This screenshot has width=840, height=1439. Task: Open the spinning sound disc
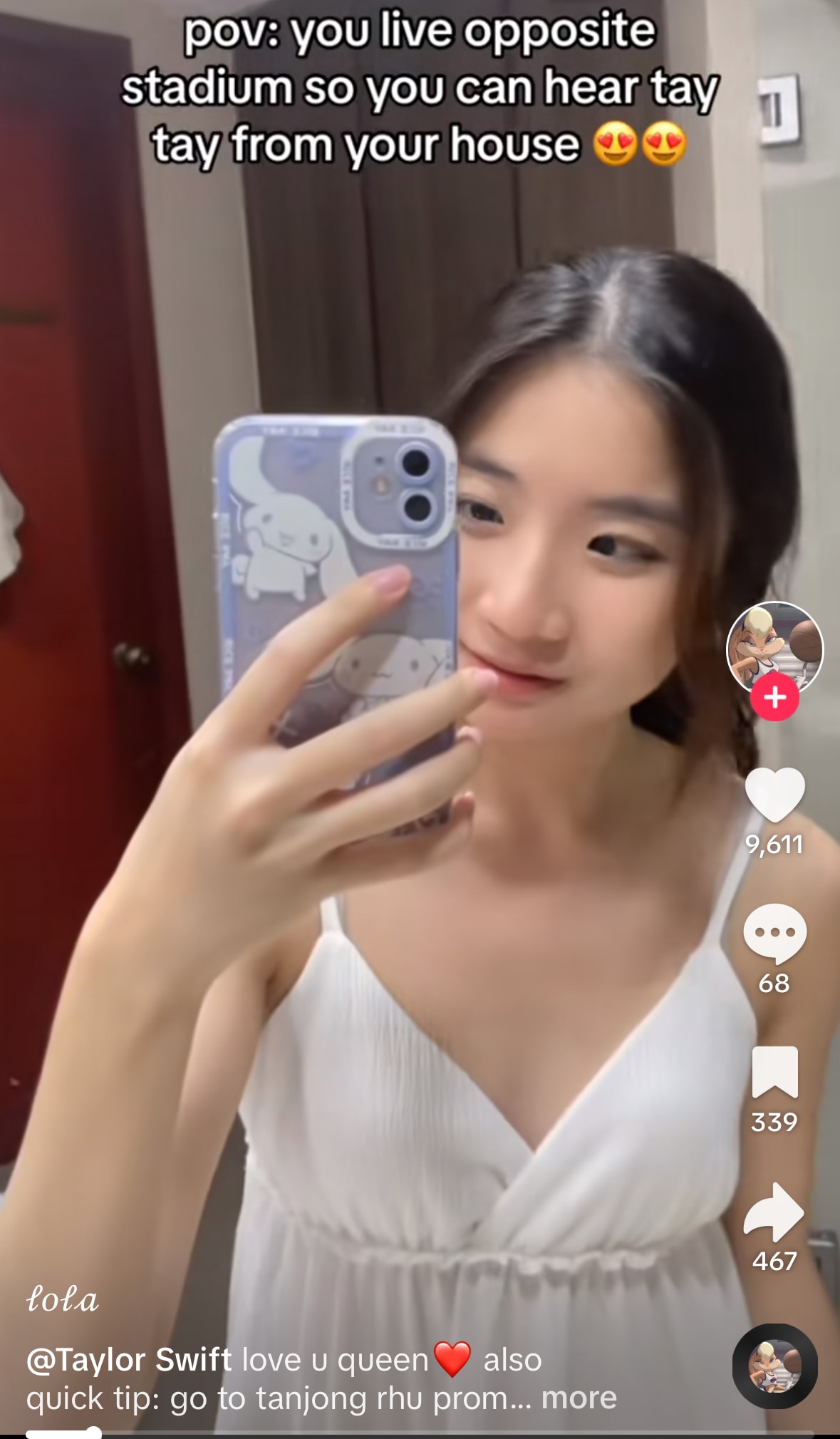click(x=774, y=1366)
